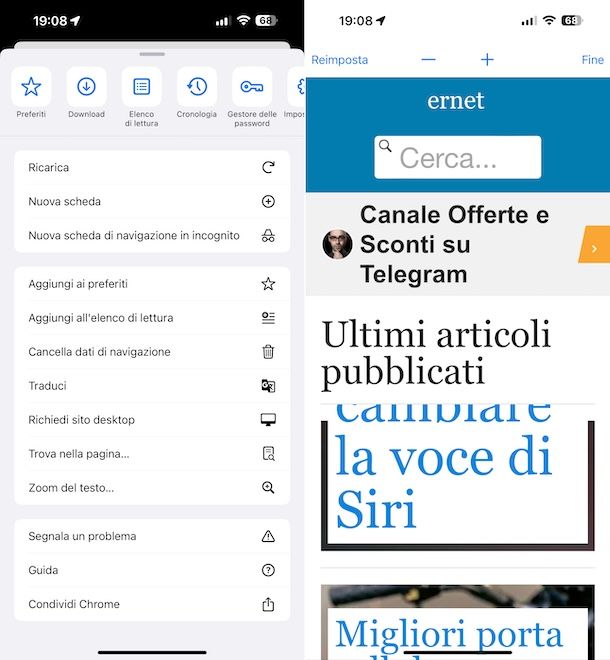Increase text zoom with plus

487,60
